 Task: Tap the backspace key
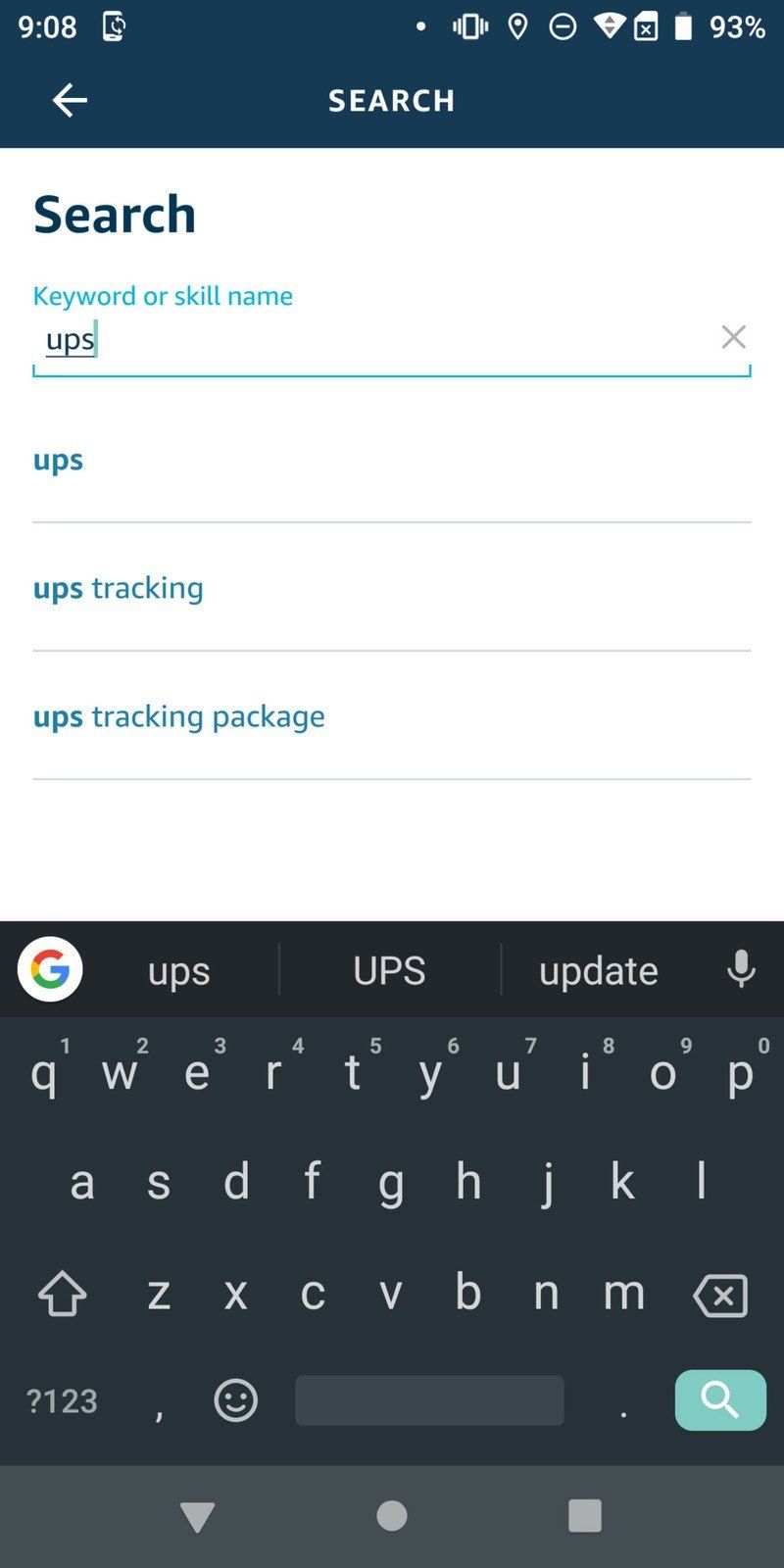coord(720,1294)
